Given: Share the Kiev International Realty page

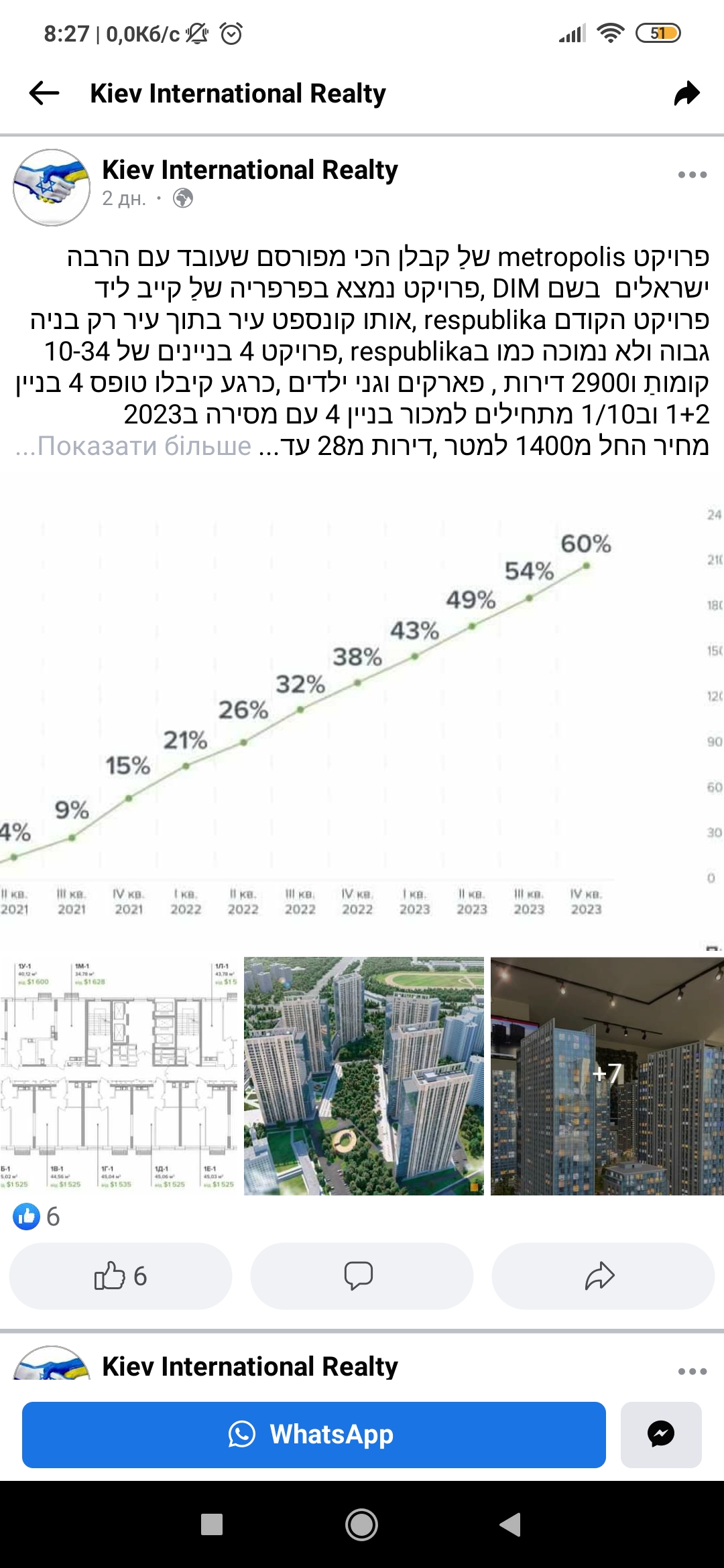Looking at the screenshot, I should tap(686, 93).
